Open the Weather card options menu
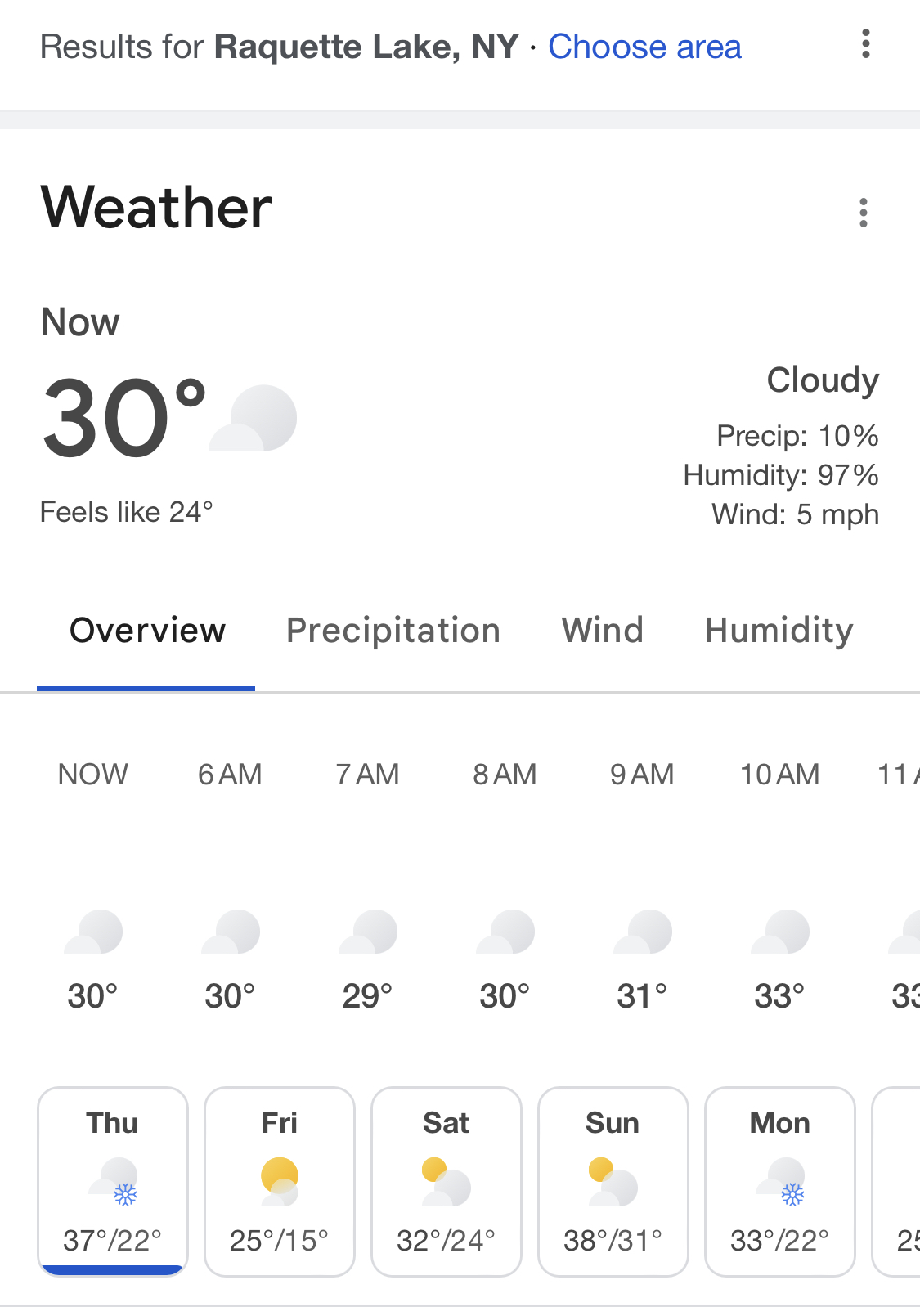Viewport: 920px width, 1316px height. click(863, 213)
